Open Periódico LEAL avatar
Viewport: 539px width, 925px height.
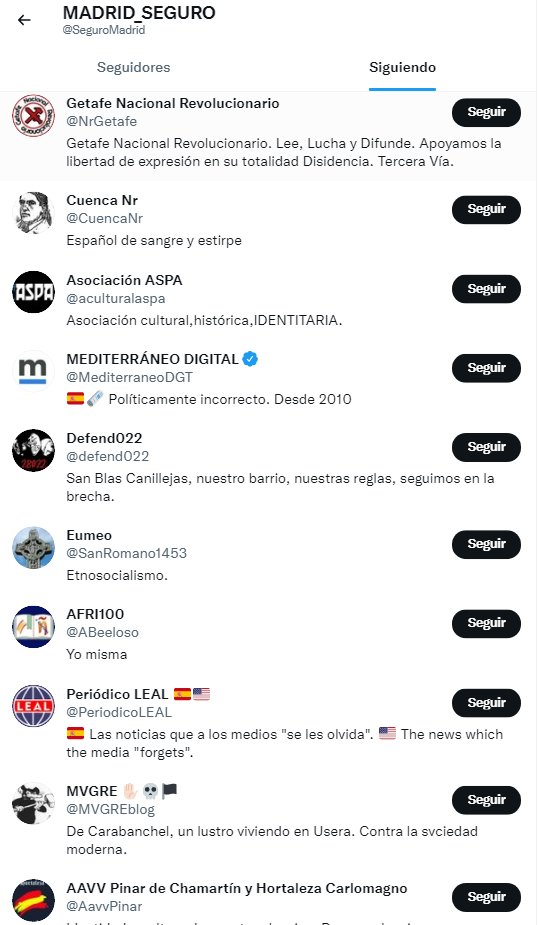tap(34, 706)
